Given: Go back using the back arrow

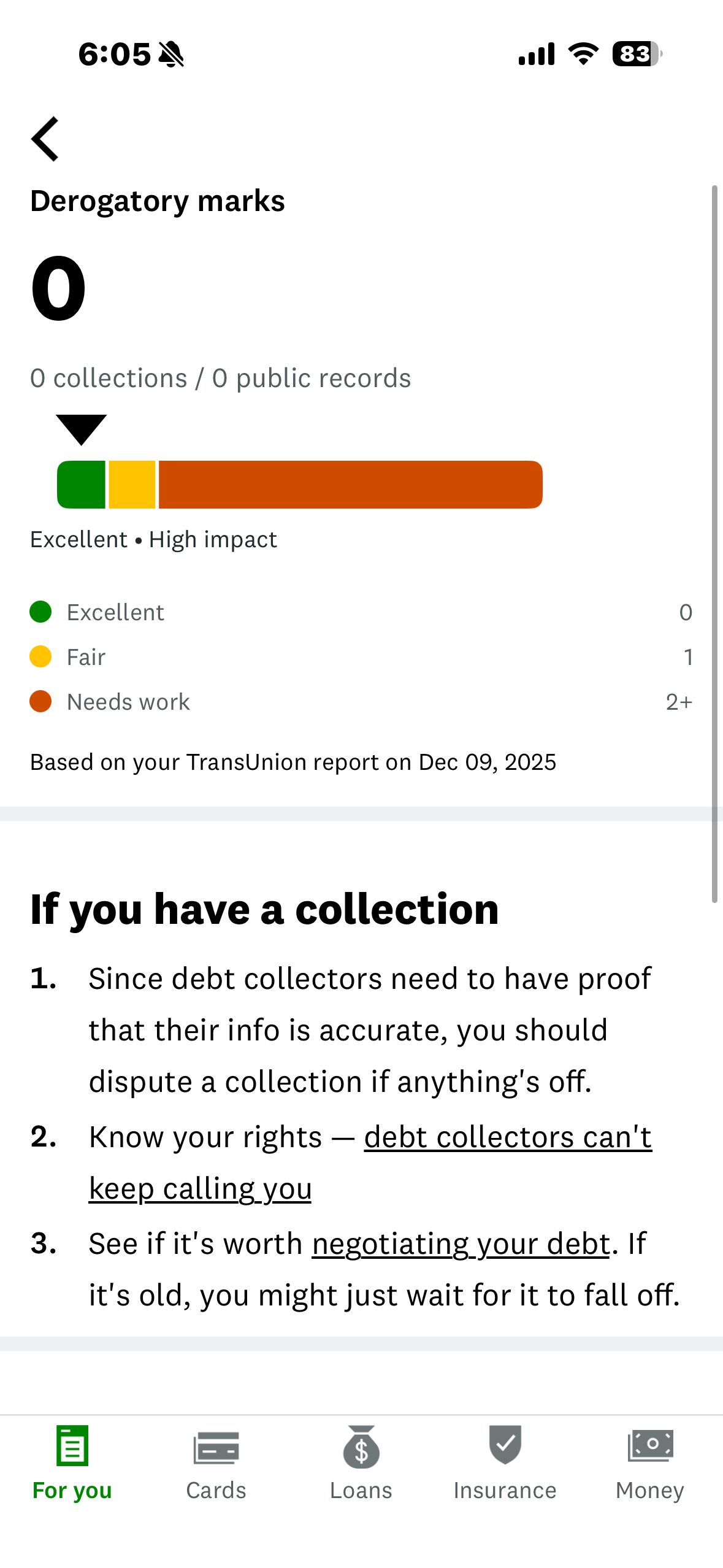Looking at the screenshot, I should point(45,139).
